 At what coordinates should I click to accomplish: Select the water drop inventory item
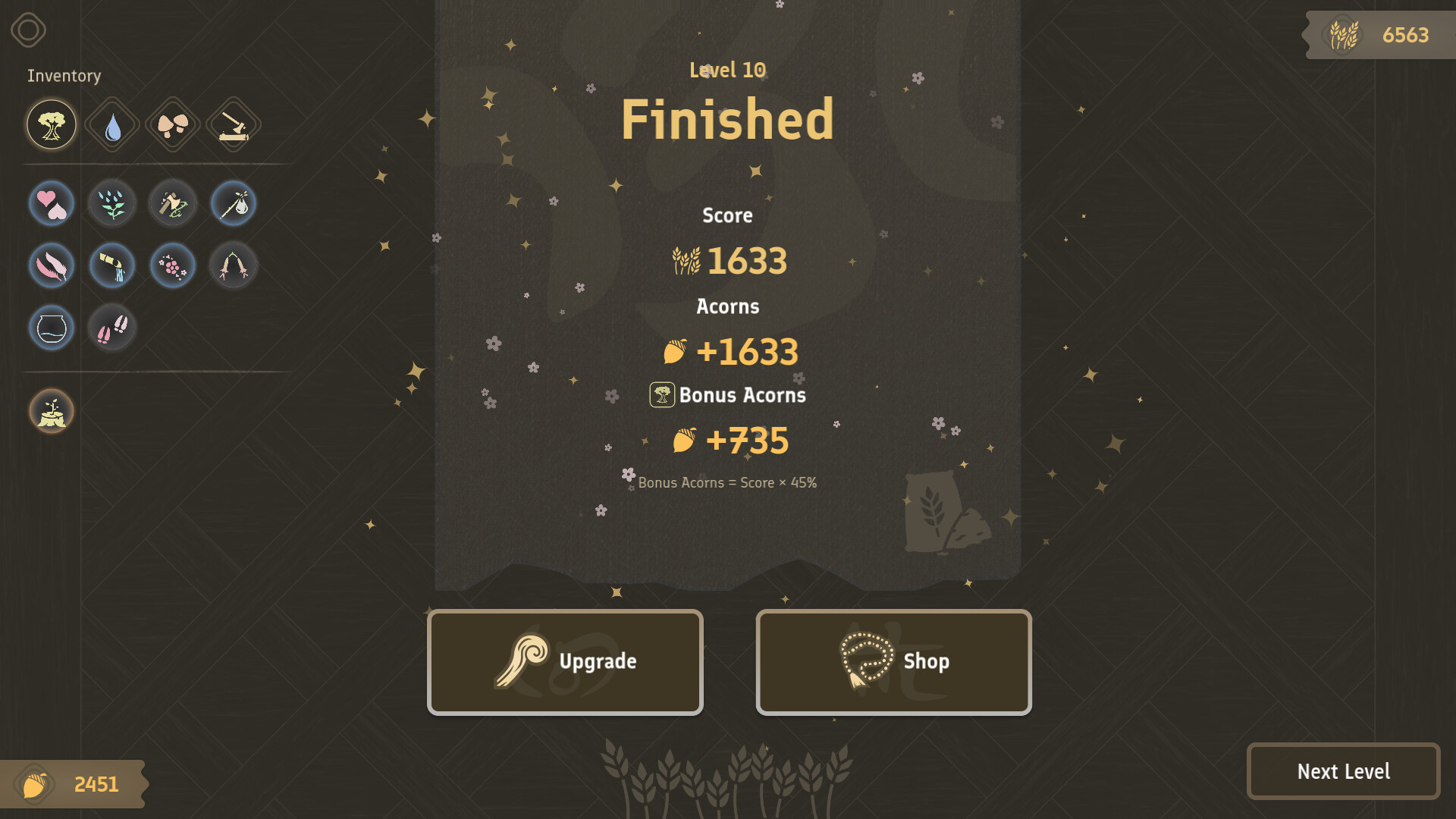click(112, 124)
